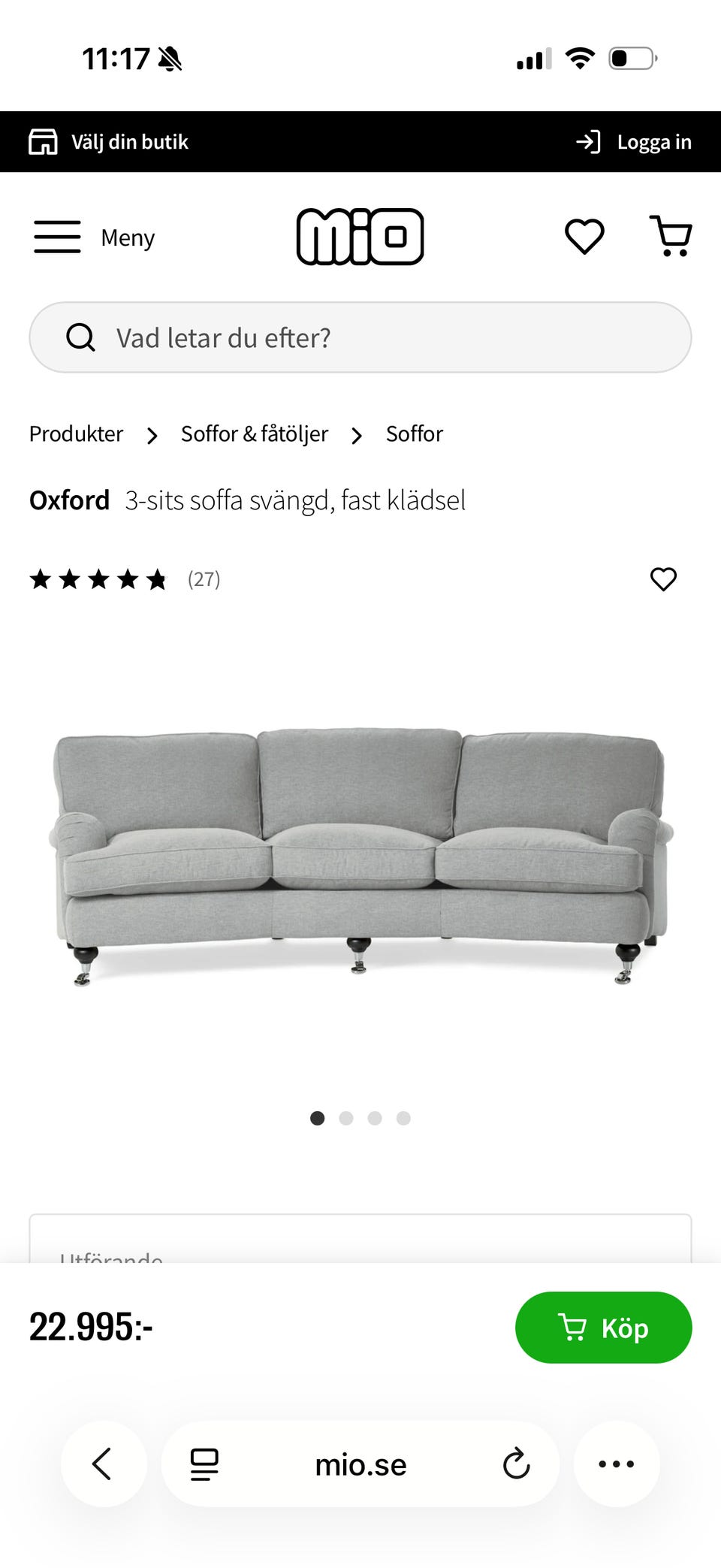Tap 'Logga in' to sign in
The image size is (721, 1568).
(634, 142)
